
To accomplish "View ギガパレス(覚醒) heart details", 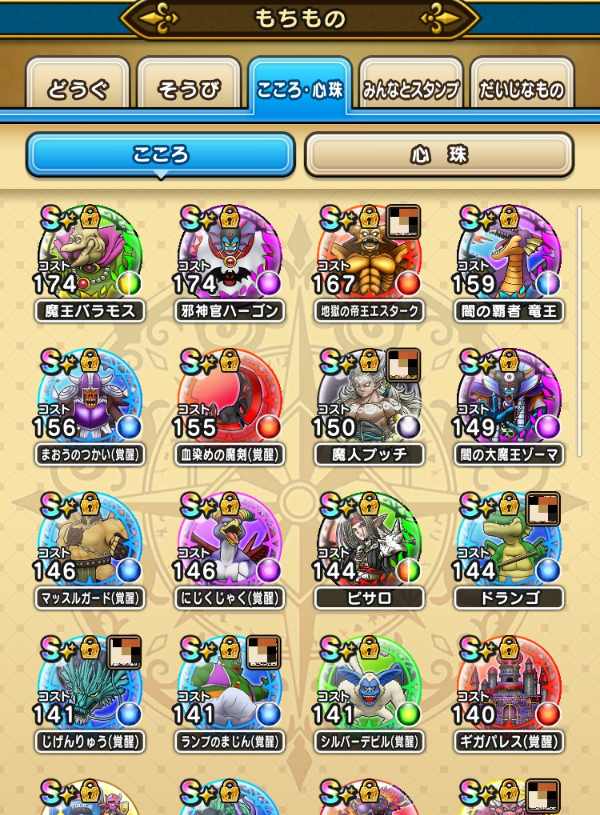I will click(x=509, y=694).
